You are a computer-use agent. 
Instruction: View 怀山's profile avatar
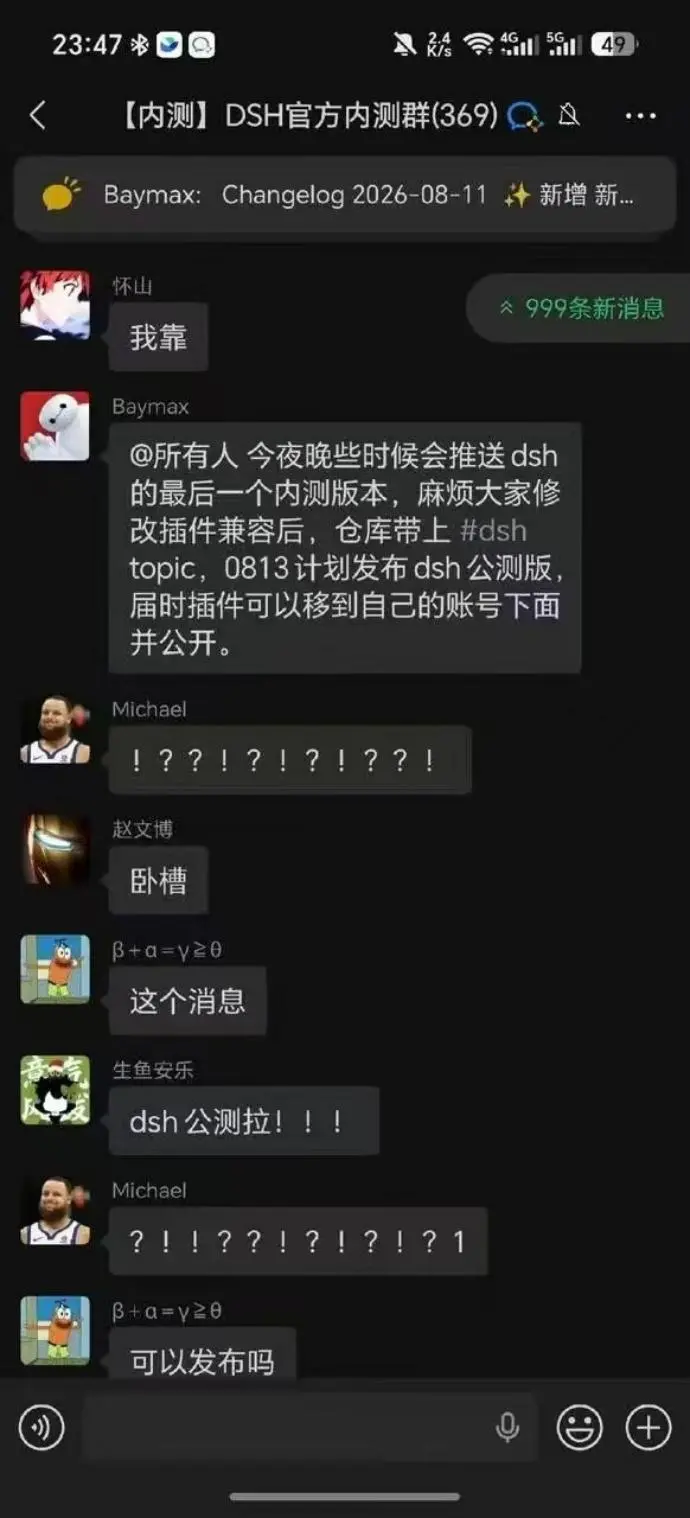click(55, 305)
